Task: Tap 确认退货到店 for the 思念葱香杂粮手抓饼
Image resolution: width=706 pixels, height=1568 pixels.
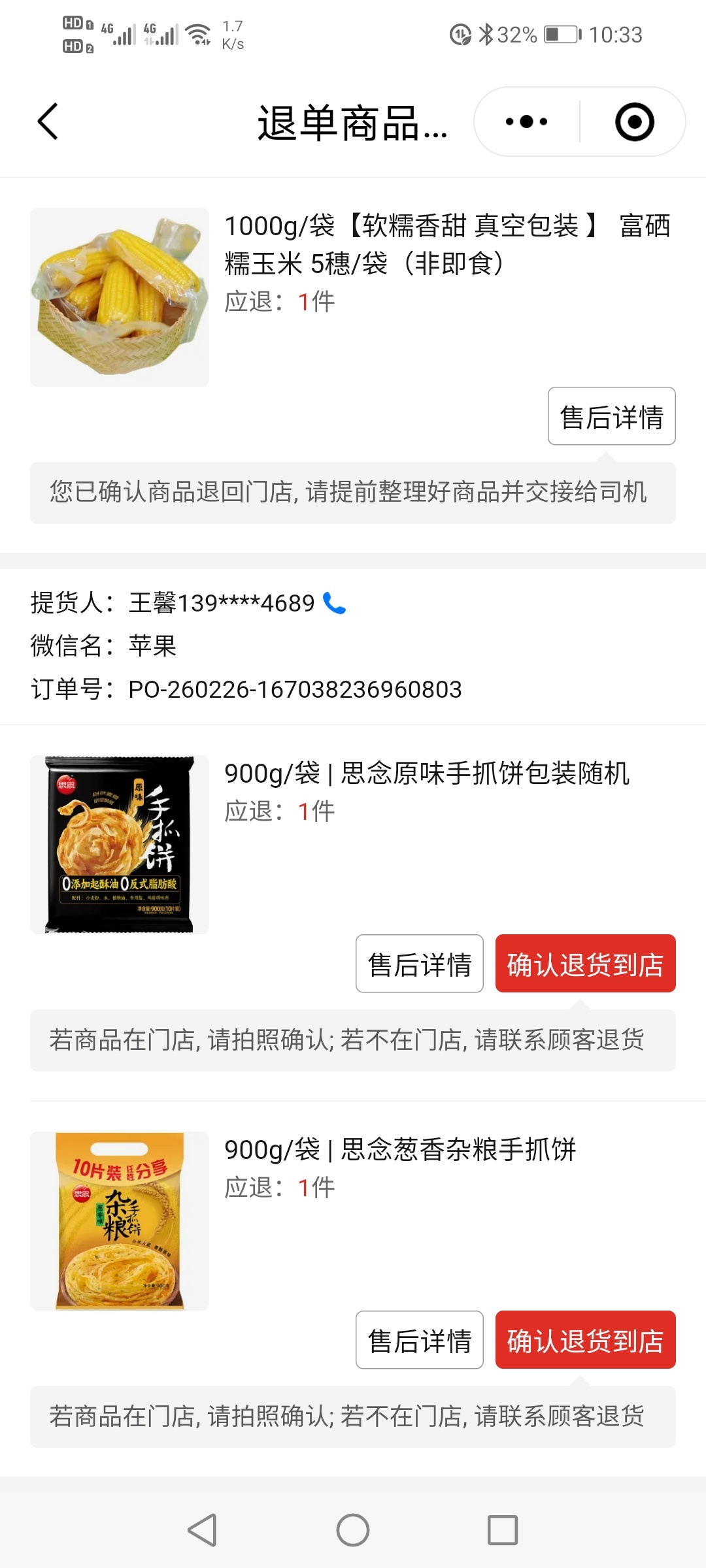Action: [585, 1340]
